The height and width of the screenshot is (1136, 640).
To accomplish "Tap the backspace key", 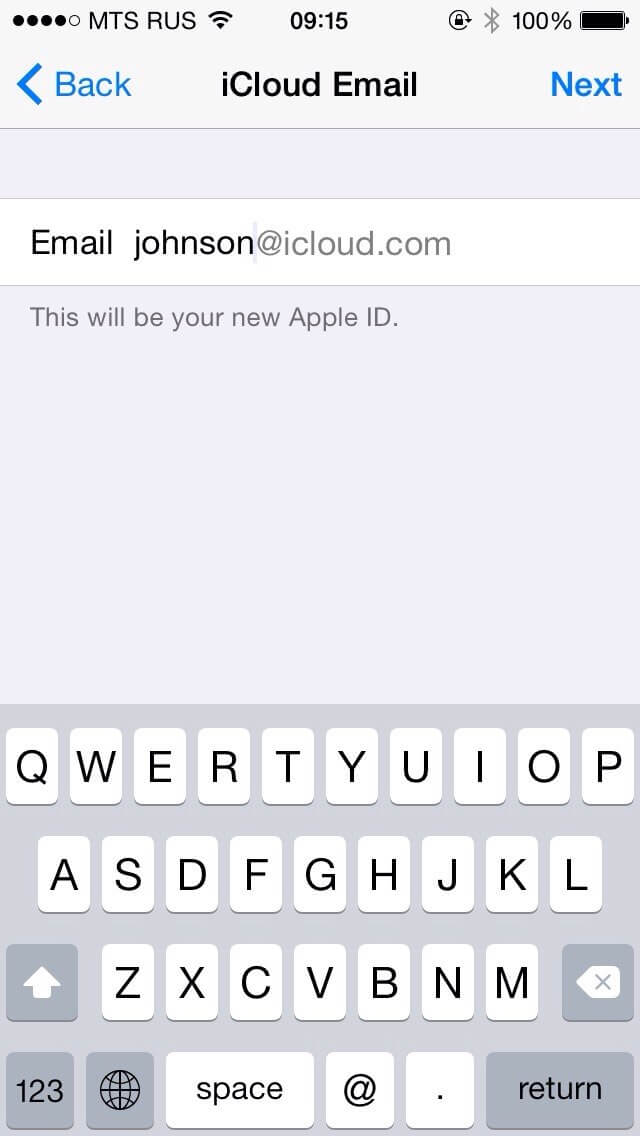I will pyautogui.click(x=598, y=982).
